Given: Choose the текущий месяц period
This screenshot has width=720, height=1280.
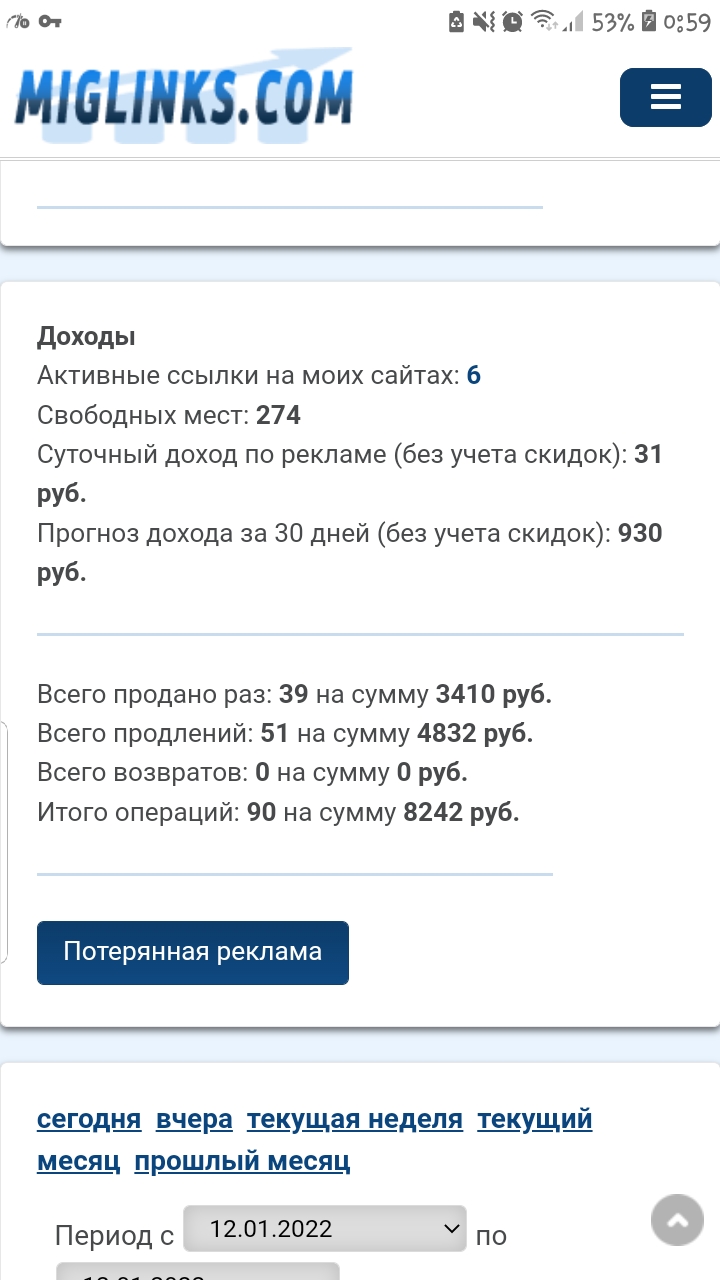Looking at the screenshot, I should coord(534,1119).
